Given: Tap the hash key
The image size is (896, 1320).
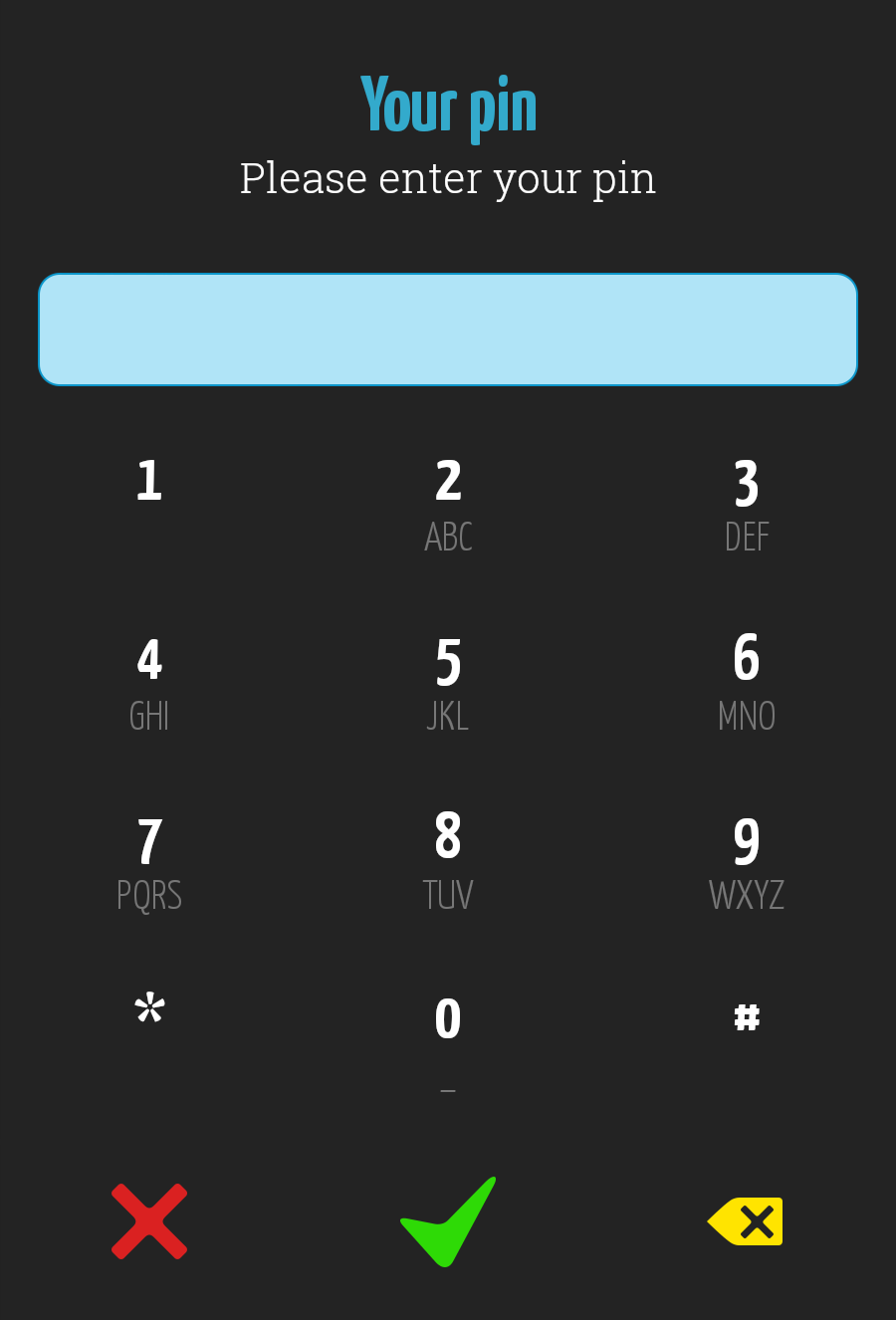Looking at the screenshot, I should click(747, 1017).
